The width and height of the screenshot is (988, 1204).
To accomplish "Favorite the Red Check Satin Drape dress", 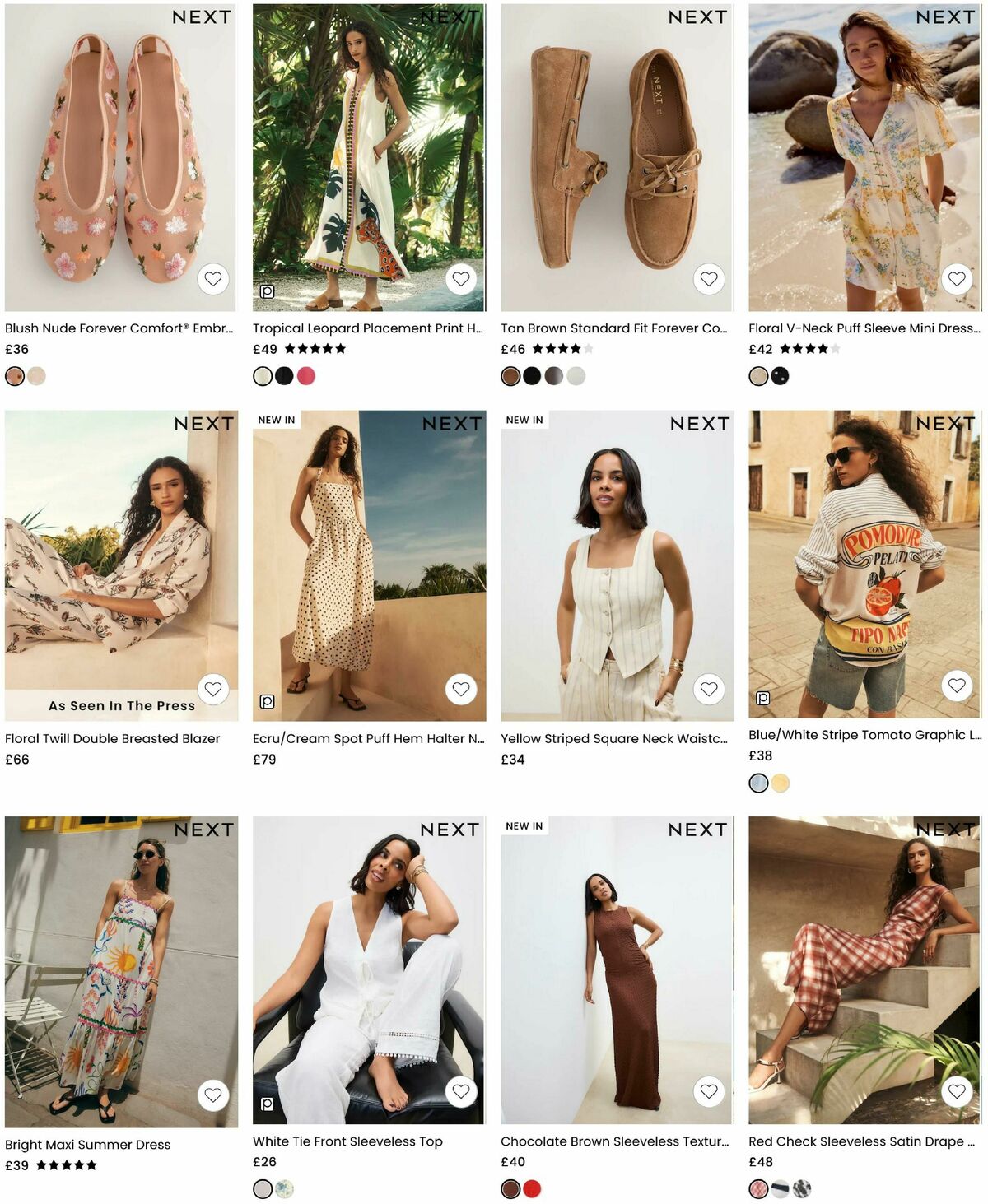I will pos(956,1090).
